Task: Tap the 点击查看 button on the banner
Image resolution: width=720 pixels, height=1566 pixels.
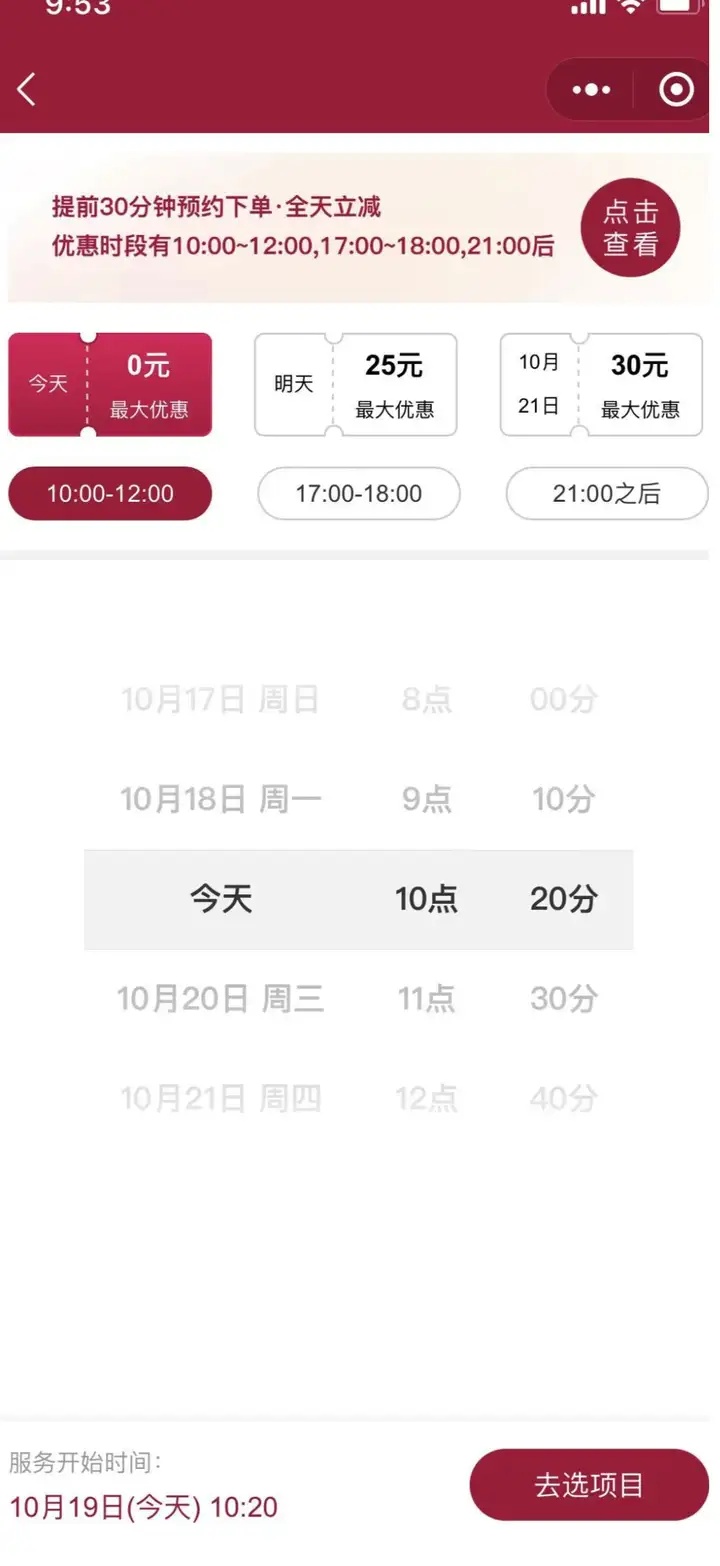Action: coord(630,228)
